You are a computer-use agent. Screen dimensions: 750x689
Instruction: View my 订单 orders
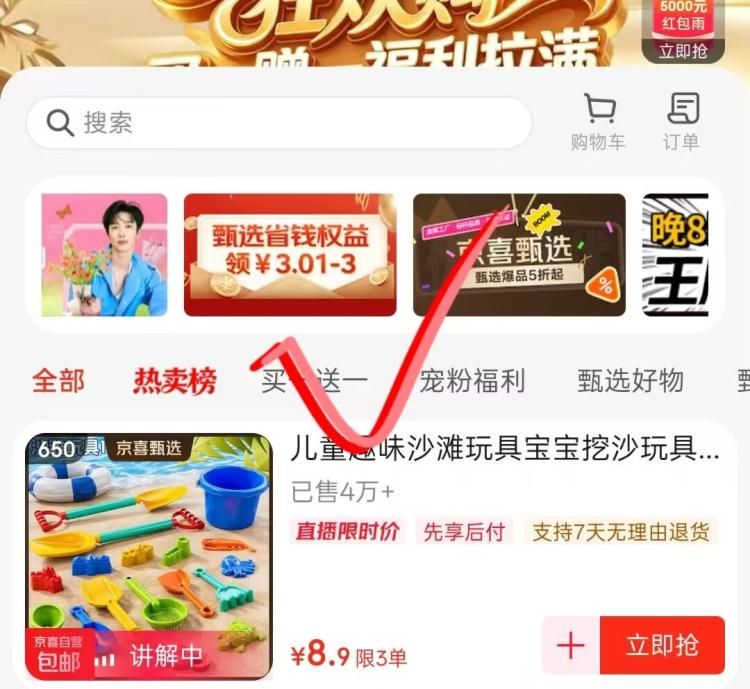pos(681,122)
